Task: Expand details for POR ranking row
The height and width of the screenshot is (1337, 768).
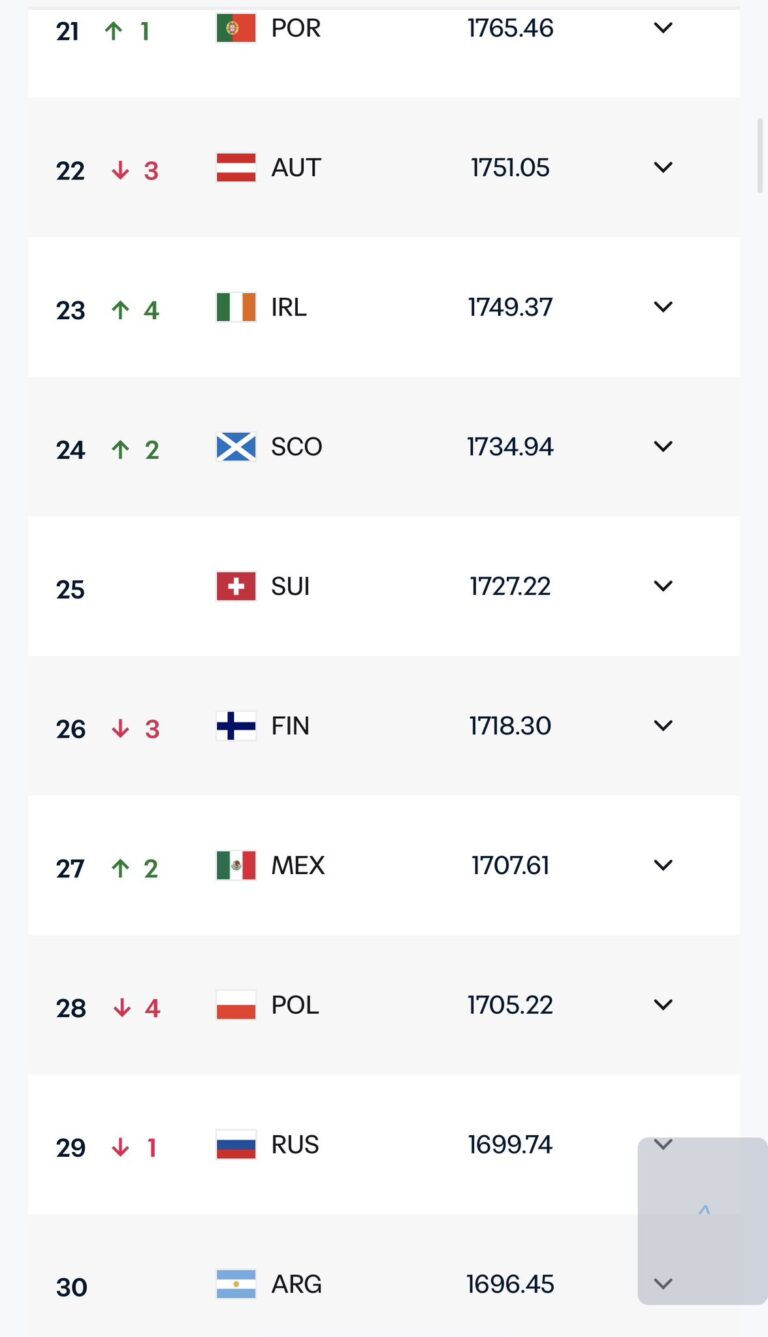Action: [x=662, y=29]
